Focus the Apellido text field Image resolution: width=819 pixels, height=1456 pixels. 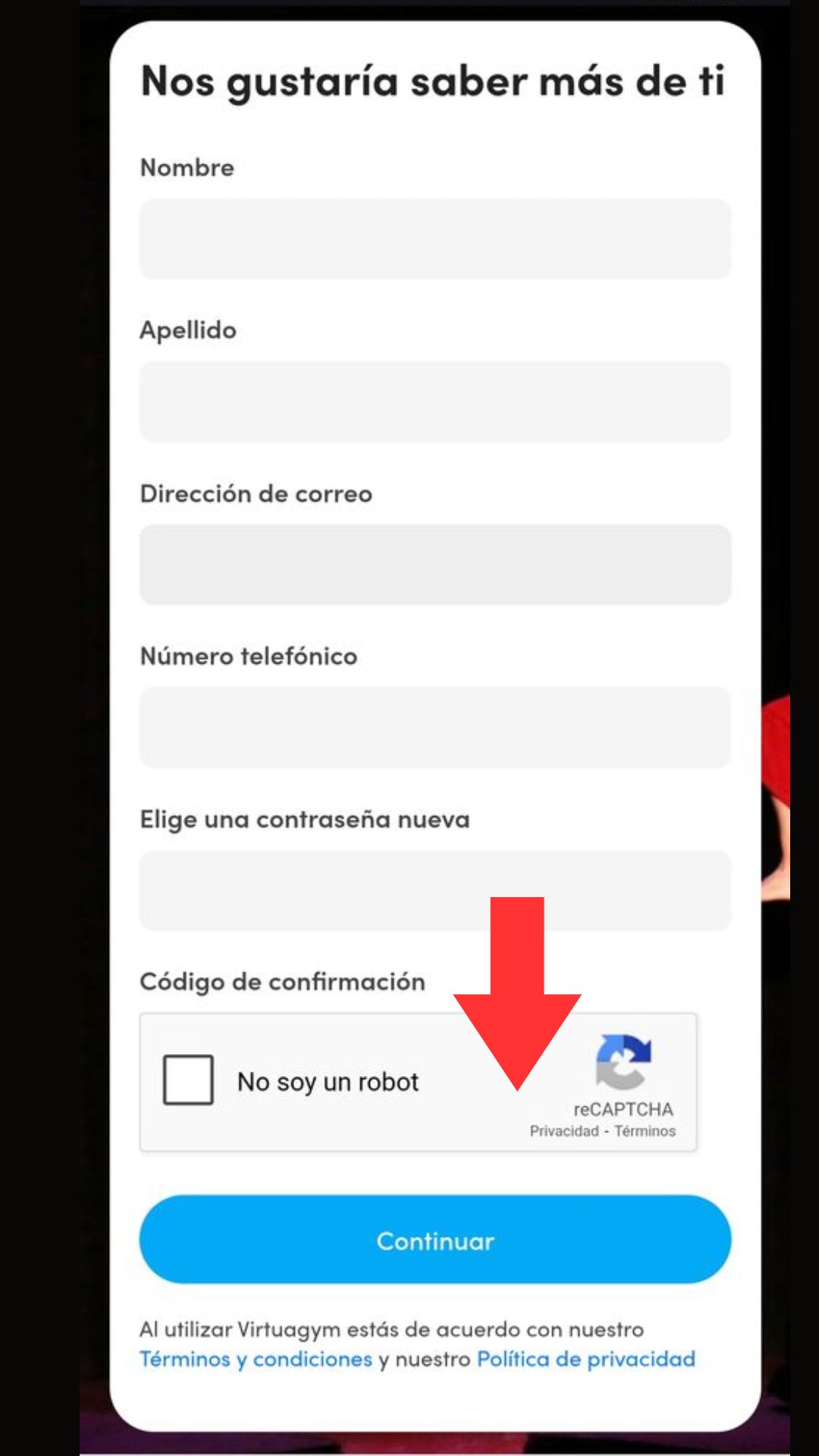coord(435,402)
